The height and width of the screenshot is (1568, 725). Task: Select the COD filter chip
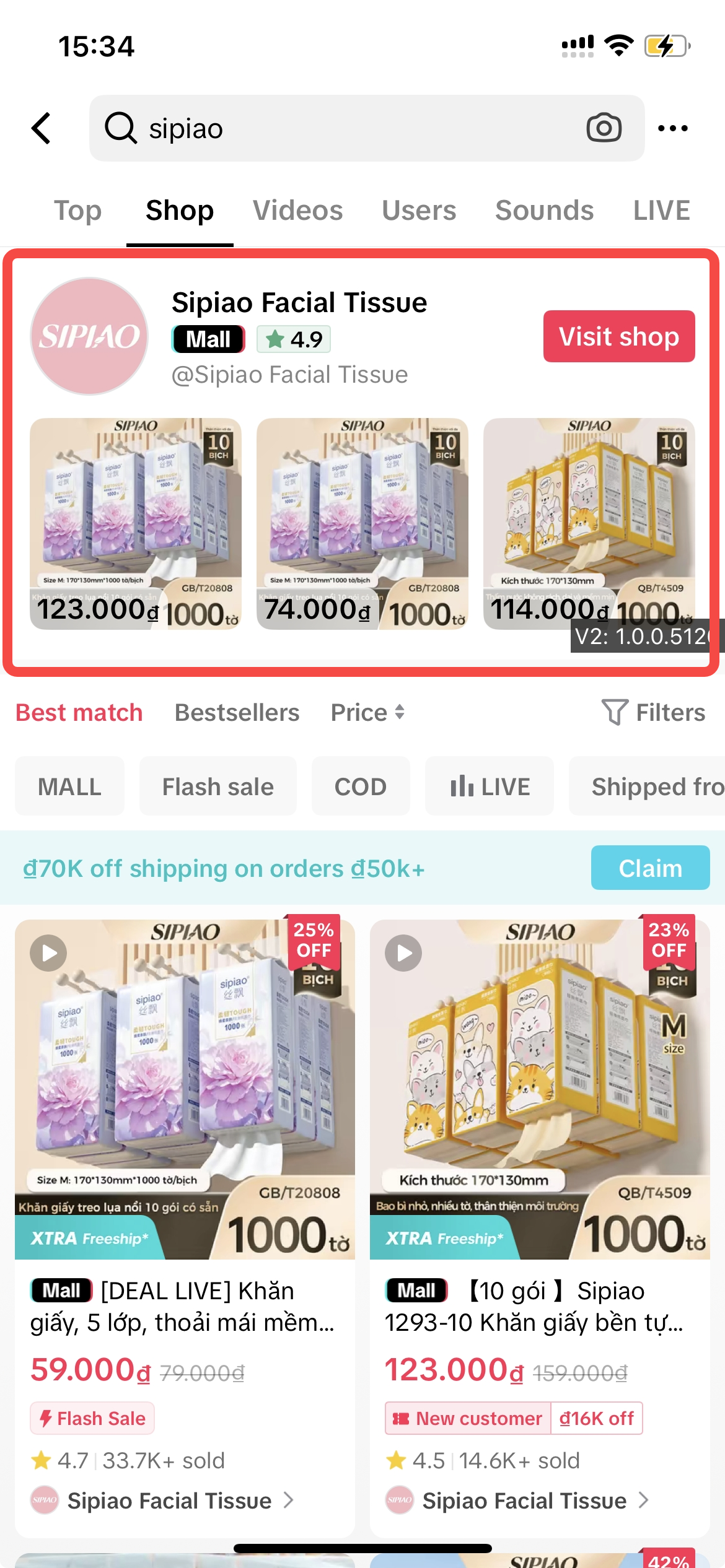(360, 786)
